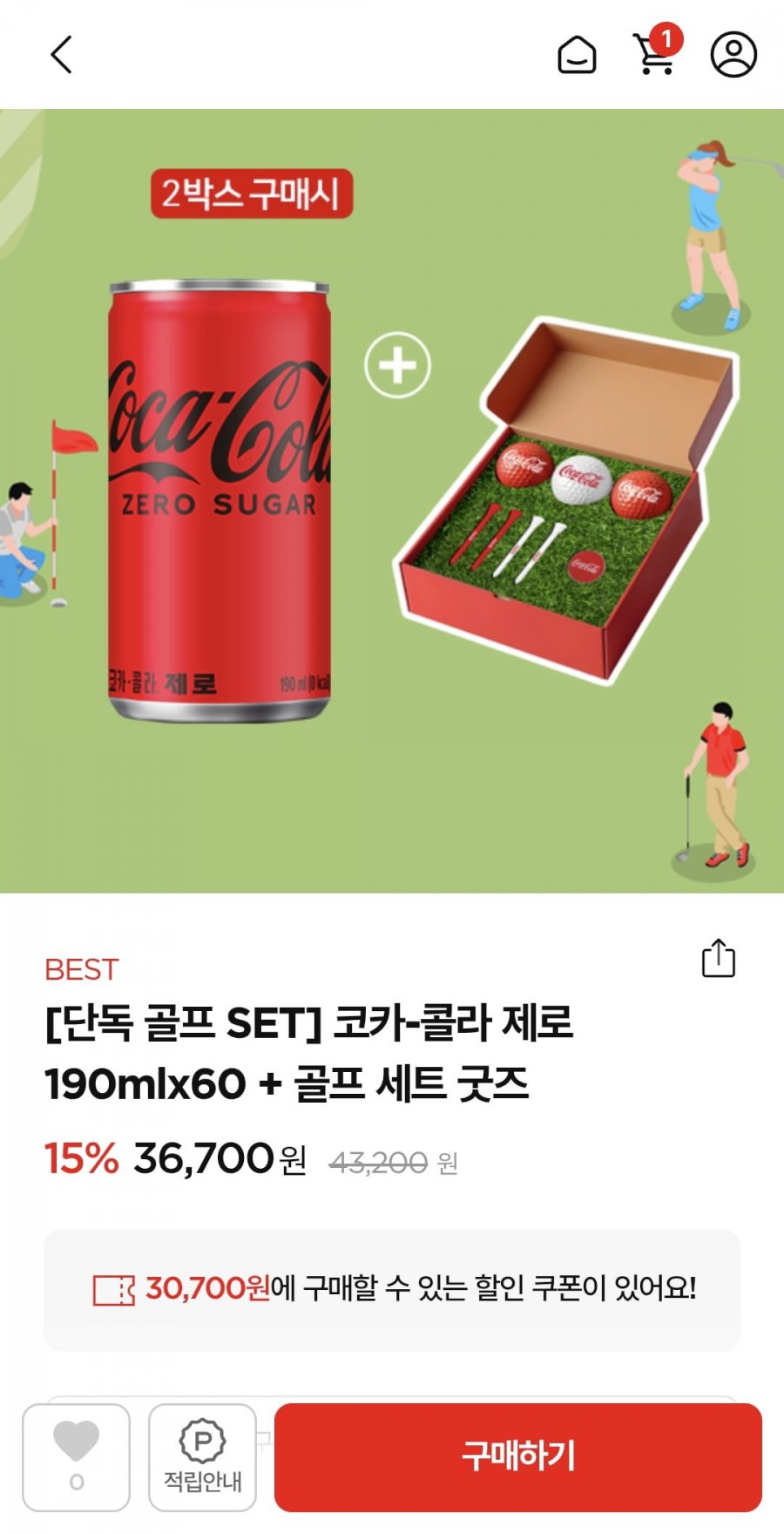
Task: View the 30,700원 discount coupon banner
Action: pyautogui.click(x=392, y=1290)
